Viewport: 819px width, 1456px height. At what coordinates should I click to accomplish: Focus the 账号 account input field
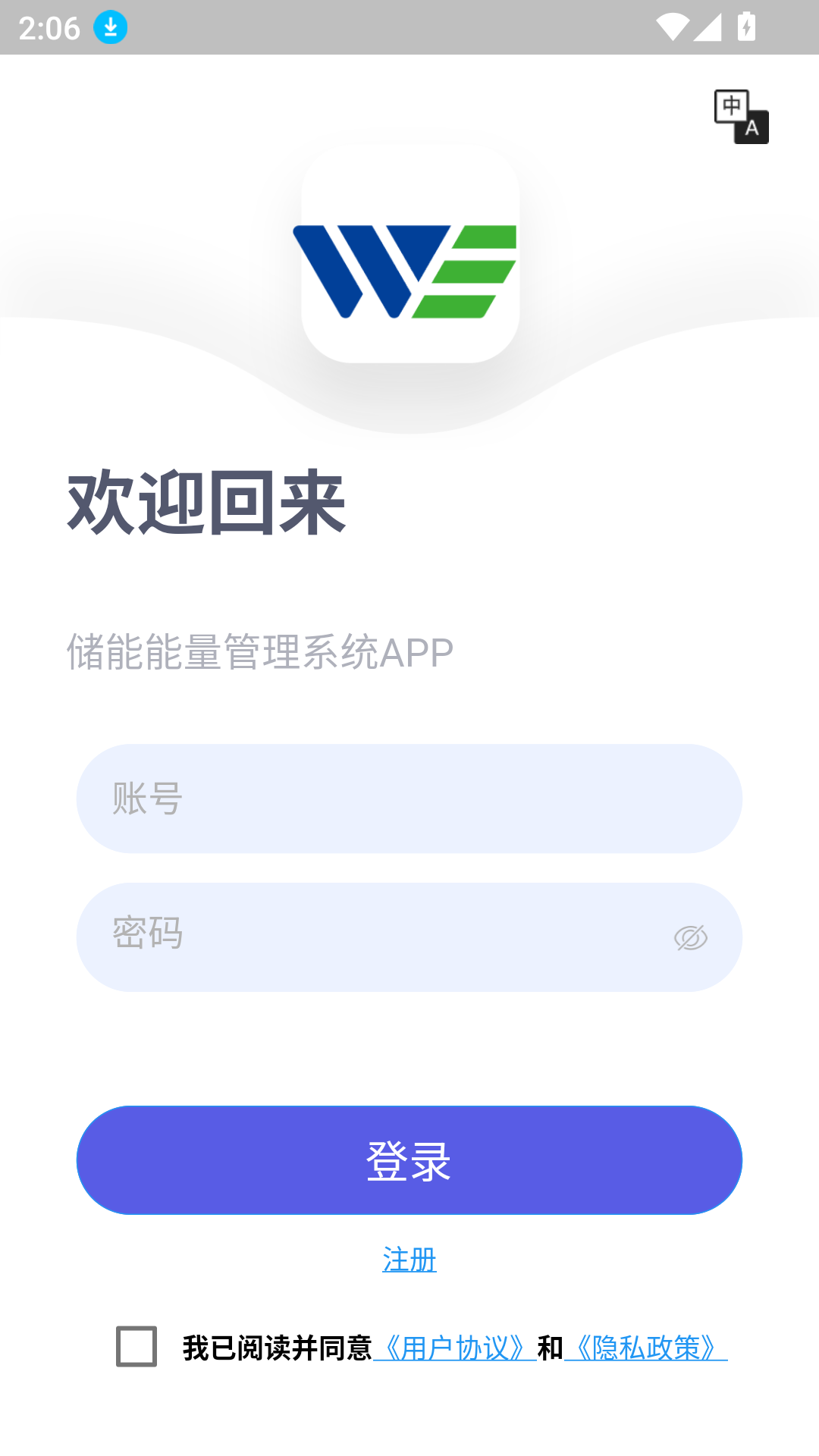[x=409, y=799]
